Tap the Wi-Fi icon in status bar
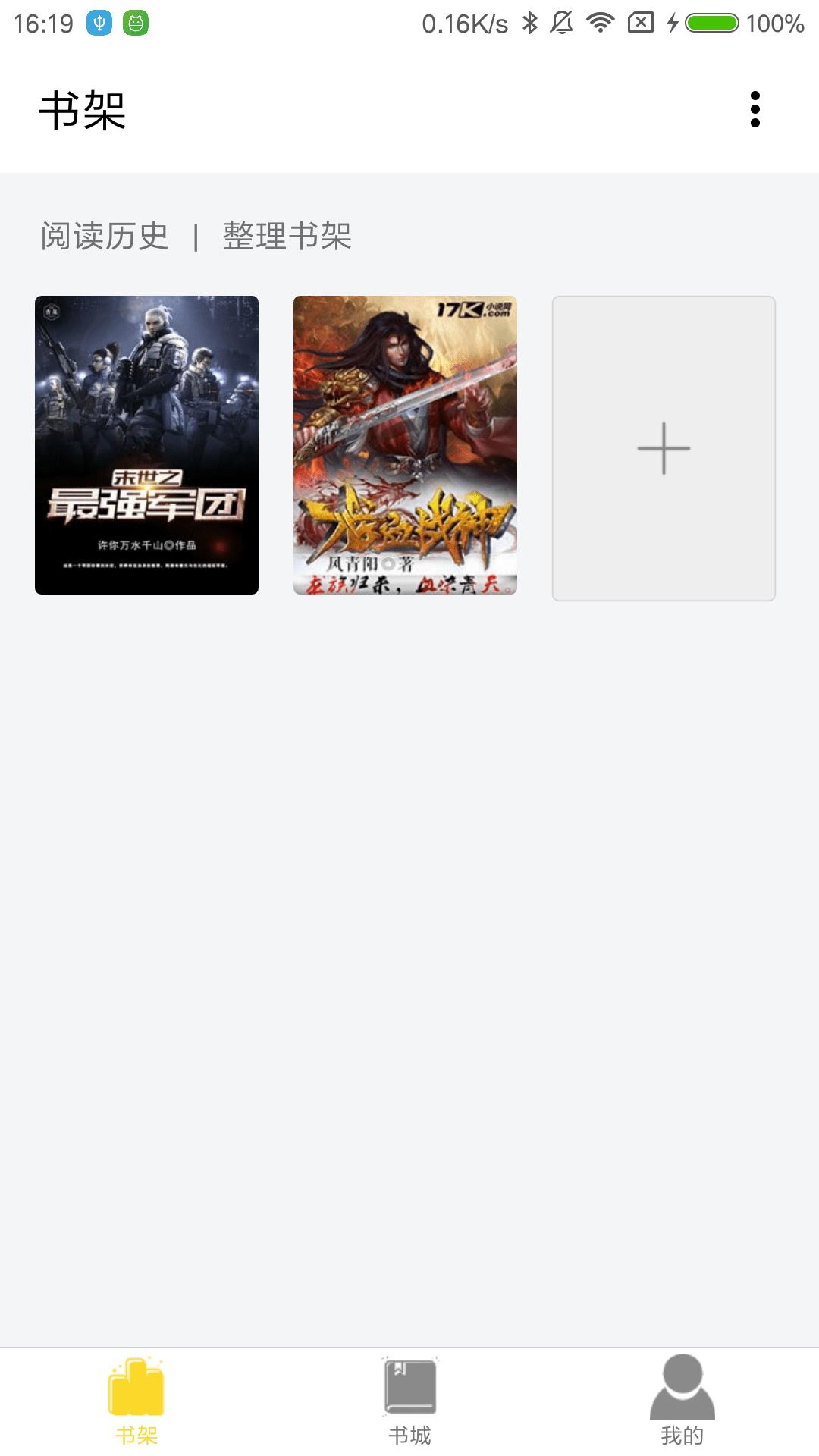The width and height of the screenshot is (819, 1456). point(599,23)
